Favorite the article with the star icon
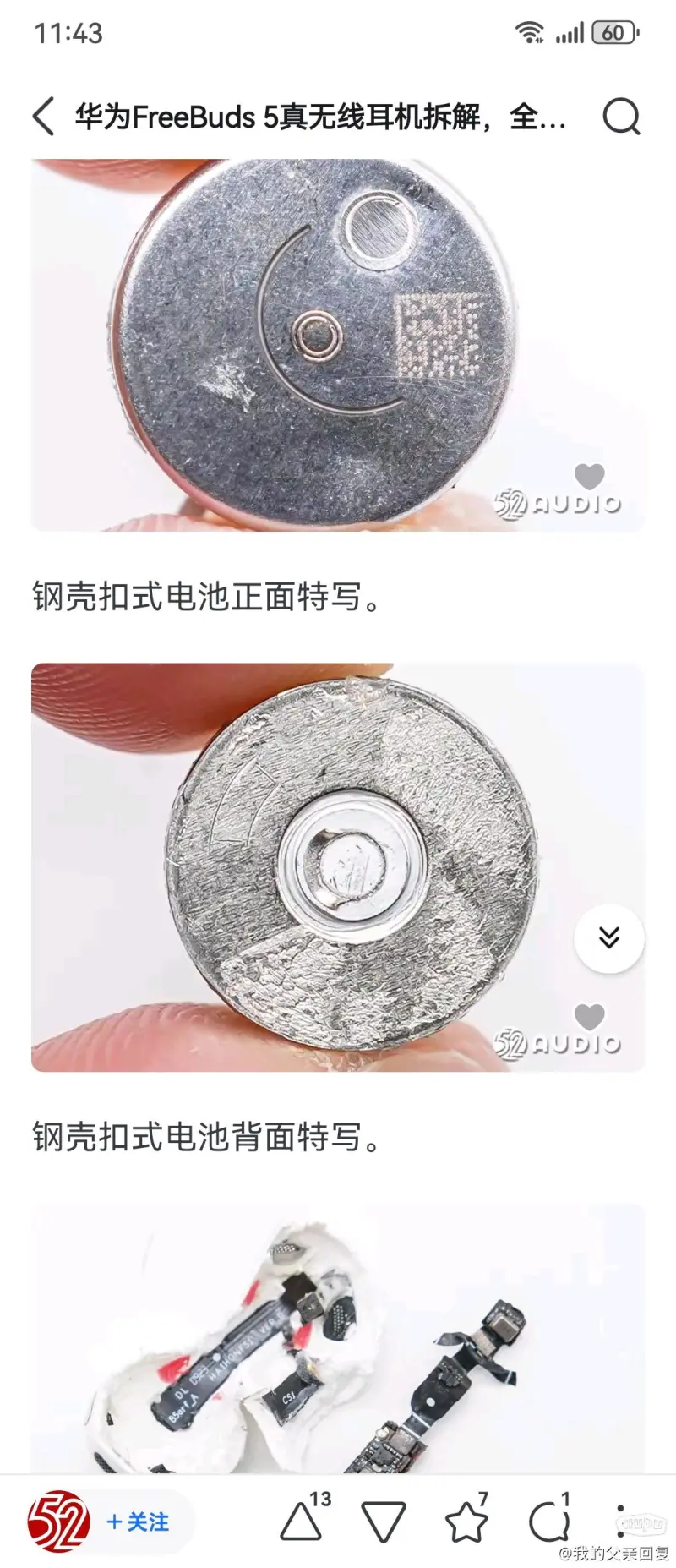The width and height of the screenshot is (676, 1568). (x=466, y=1522)
